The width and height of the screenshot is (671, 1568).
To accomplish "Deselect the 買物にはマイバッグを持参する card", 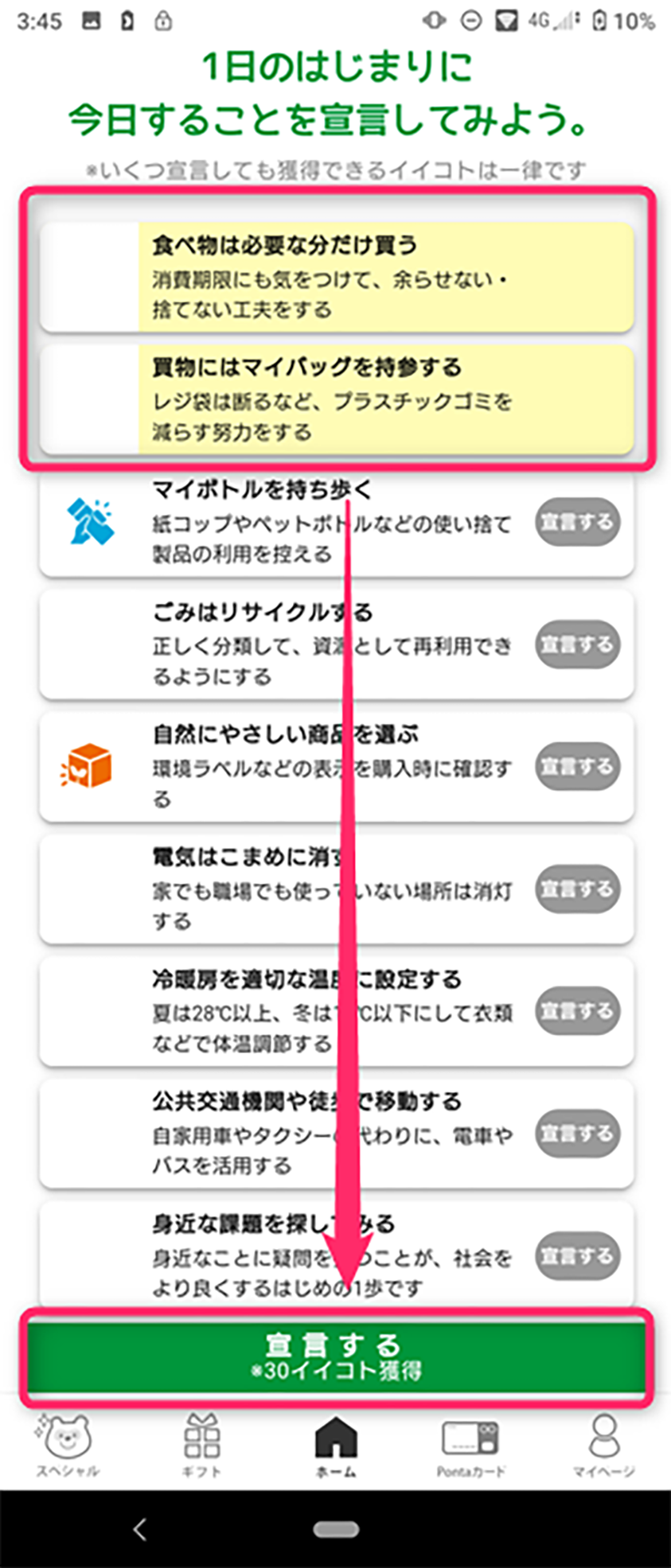I will (336, 399).
